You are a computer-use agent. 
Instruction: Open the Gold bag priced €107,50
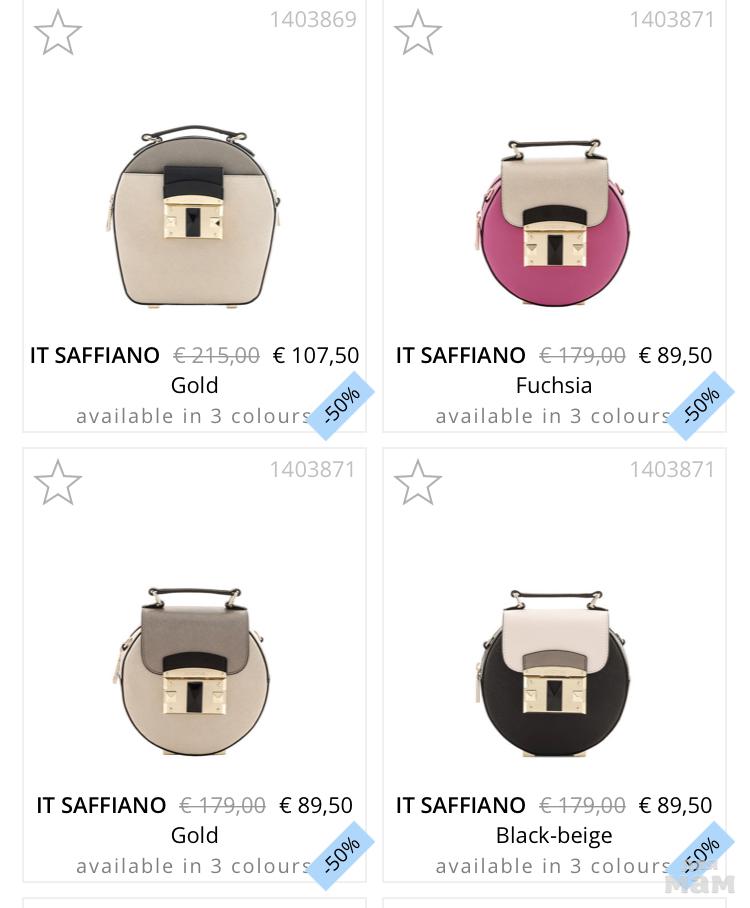point(194,224)
